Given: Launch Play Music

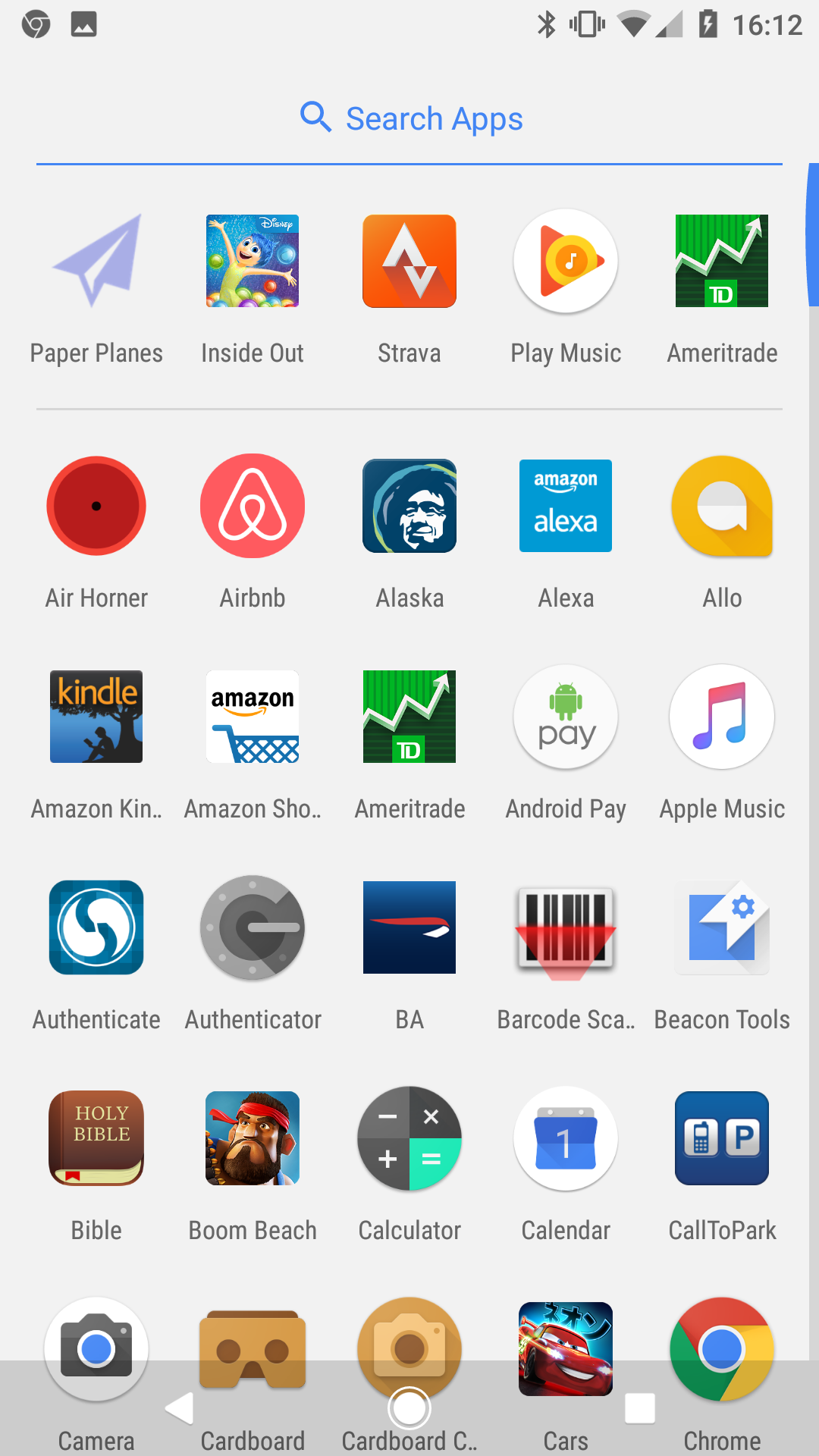Looking at the screenshot, I should click(566, 262).
